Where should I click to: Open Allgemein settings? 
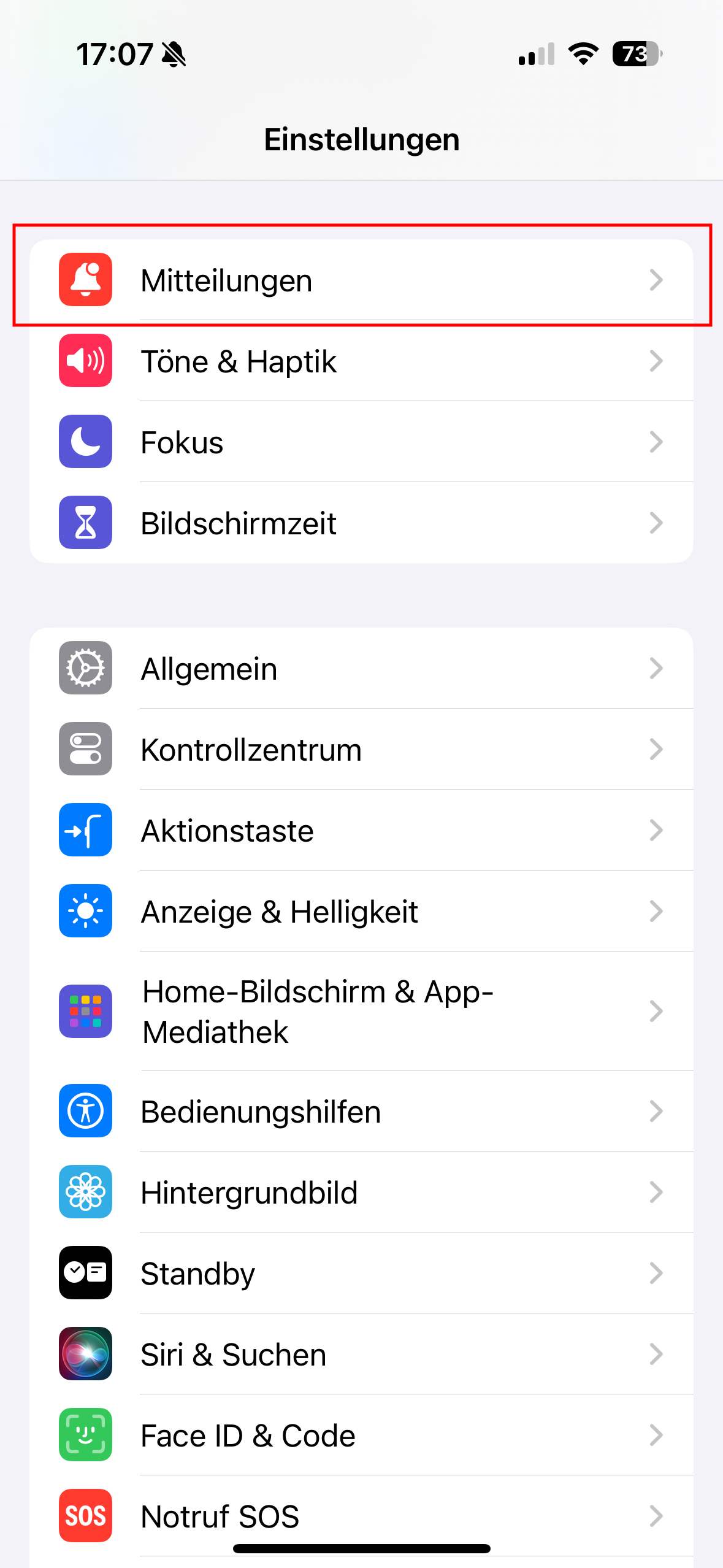361,668
